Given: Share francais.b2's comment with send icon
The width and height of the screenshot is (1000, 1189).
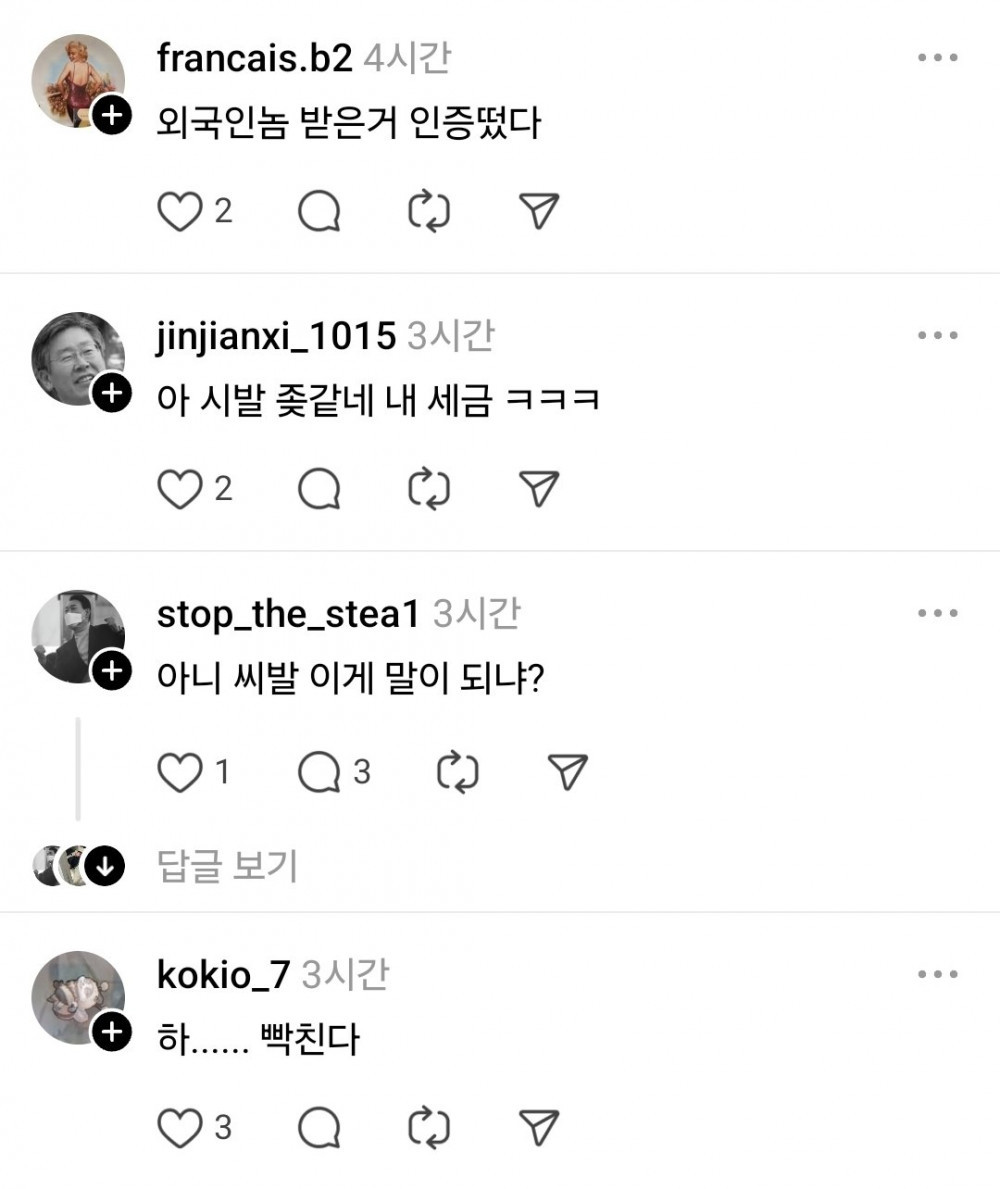Looking at the screenshot, I should pyautogui.click(x=539, y=211).
